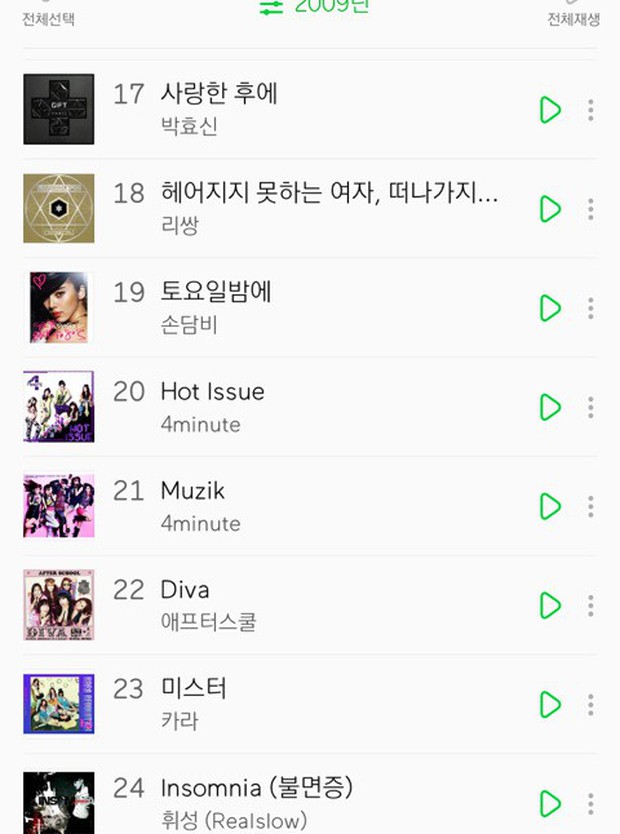Tap 전체재생 to play all songs
The width and height of the screenshot is (620, 834).
pos(573,17)
